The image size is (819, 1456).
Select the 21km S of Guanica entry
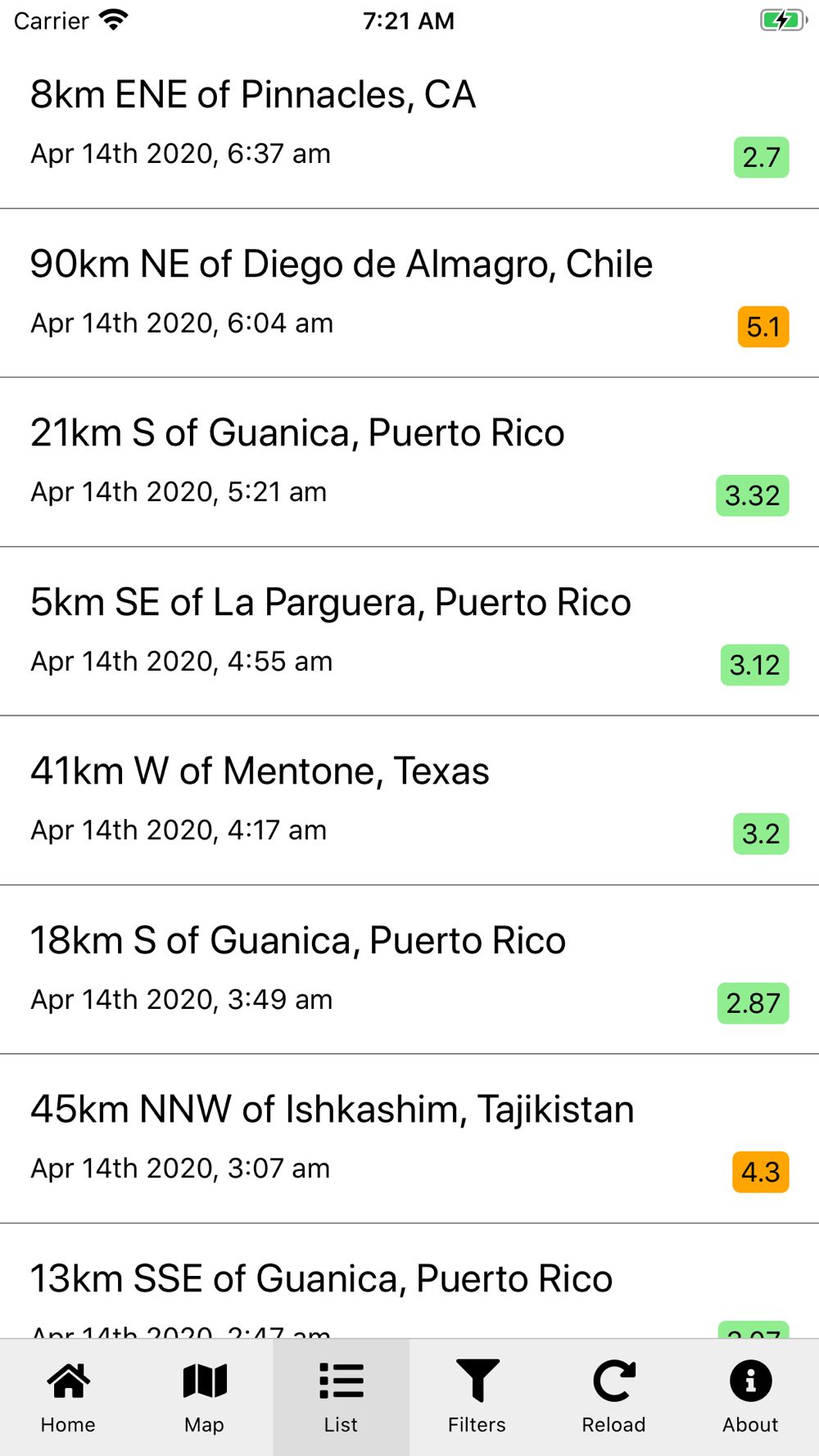(x=409, y=462)
